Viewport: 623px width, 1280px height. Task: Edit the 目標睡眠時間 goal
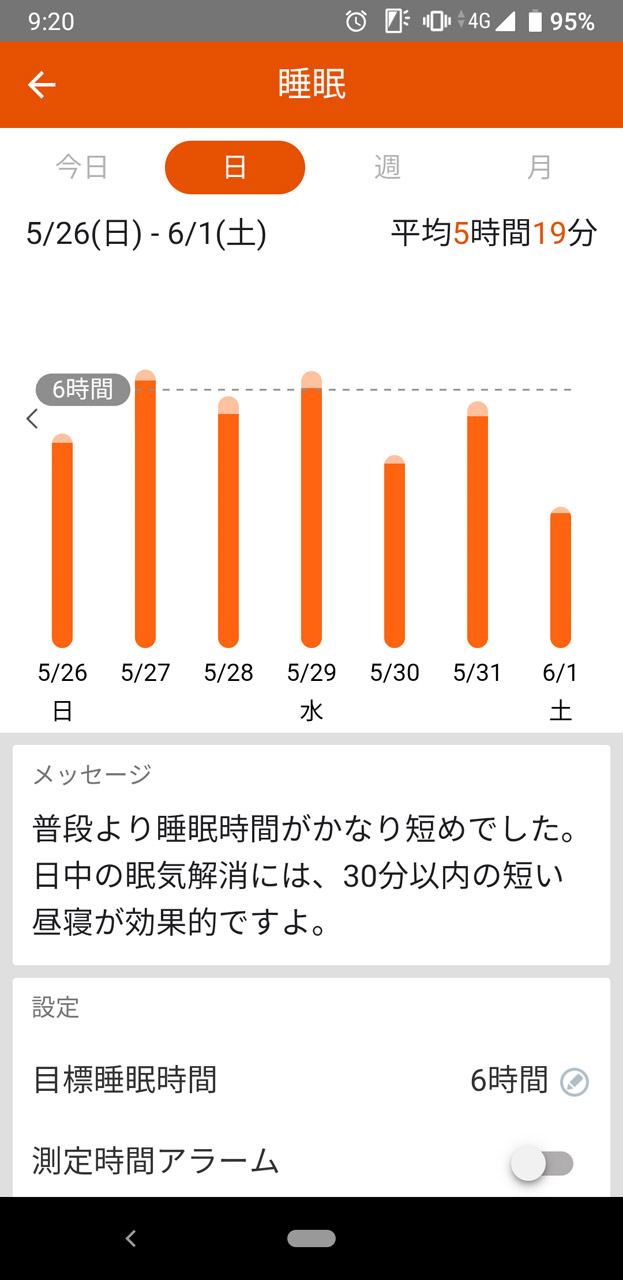point(574,1081)
